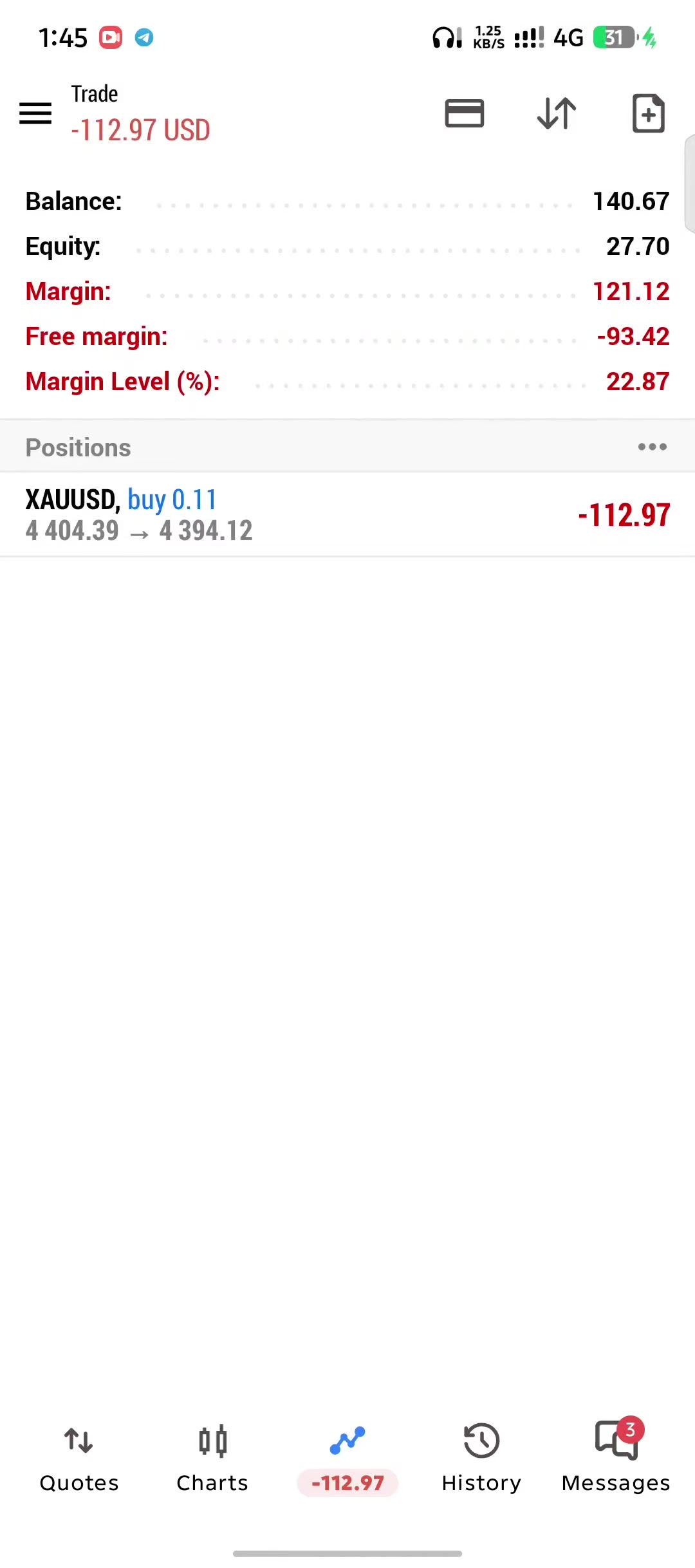695x1568 pixels.
Task: Open the Messages tab
Action: click(616, 1457)
